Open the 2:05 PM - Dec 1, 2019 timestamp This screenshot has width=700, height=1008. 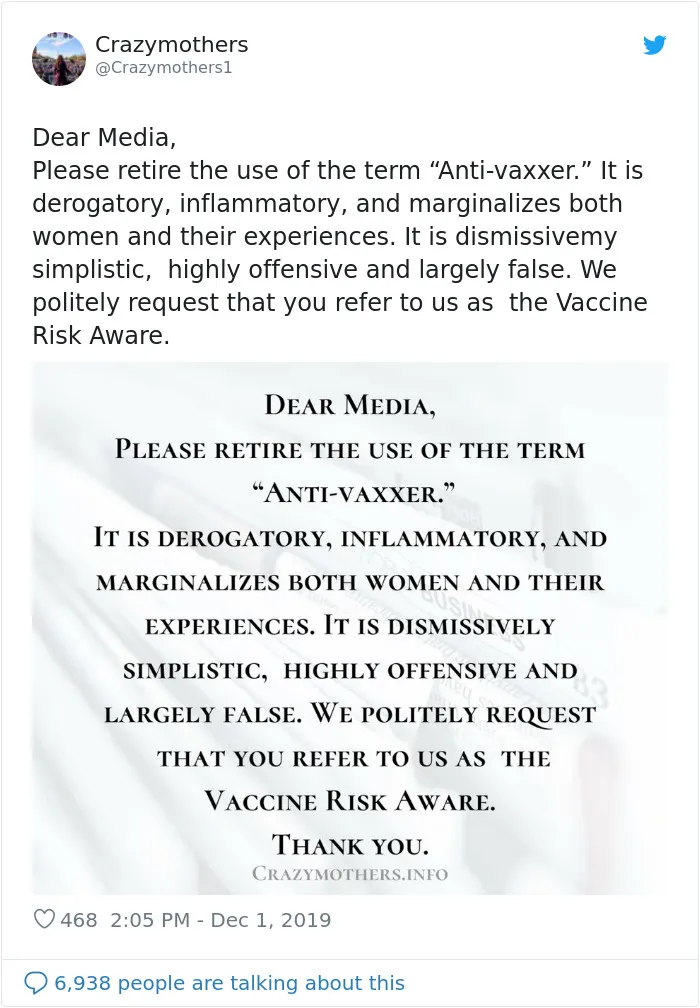click(220, 920)
